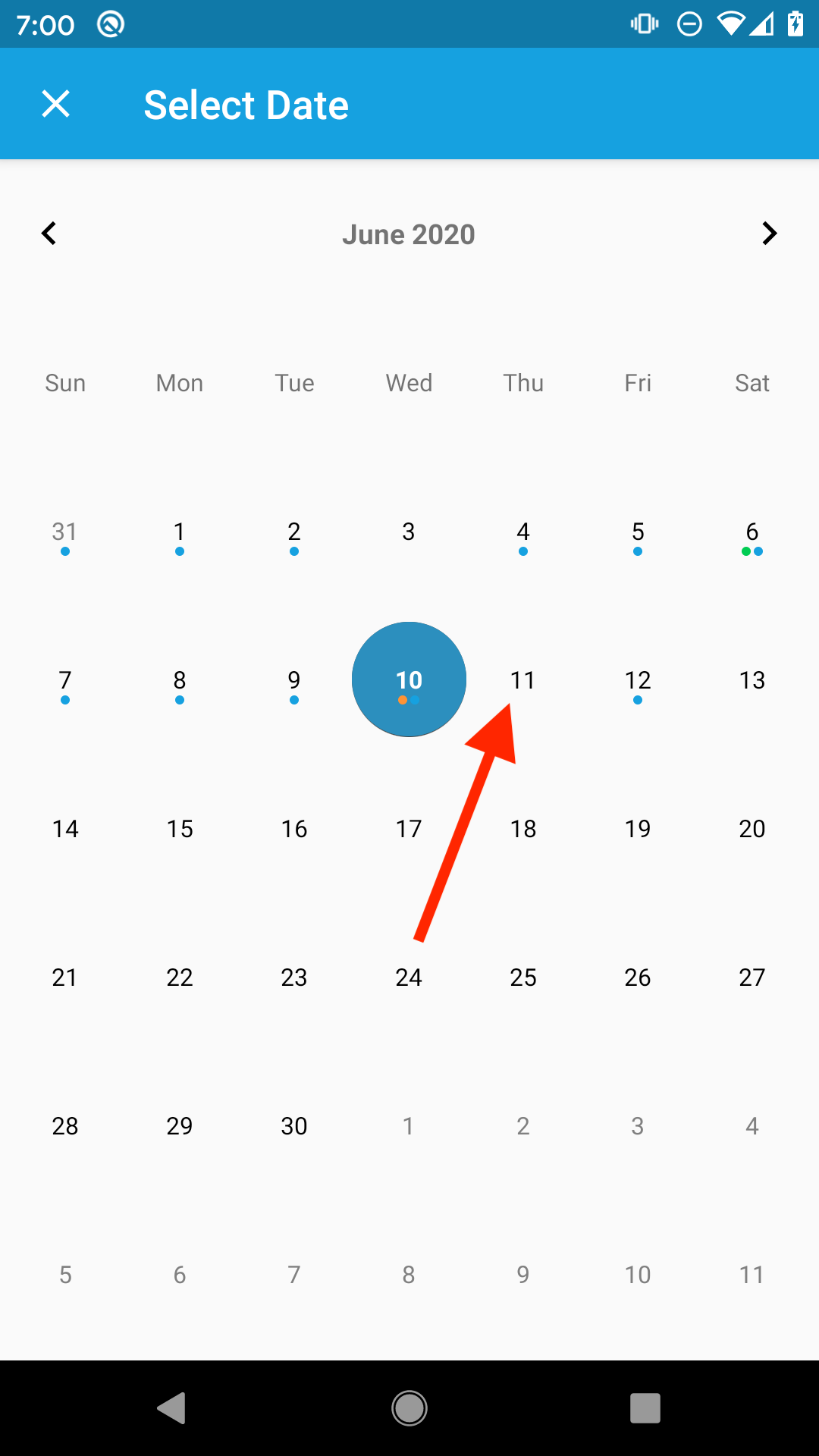Screen dimensions: 819x1456
Task: Choose June 20
Action: pyautogui.click(x=752, y=829)
